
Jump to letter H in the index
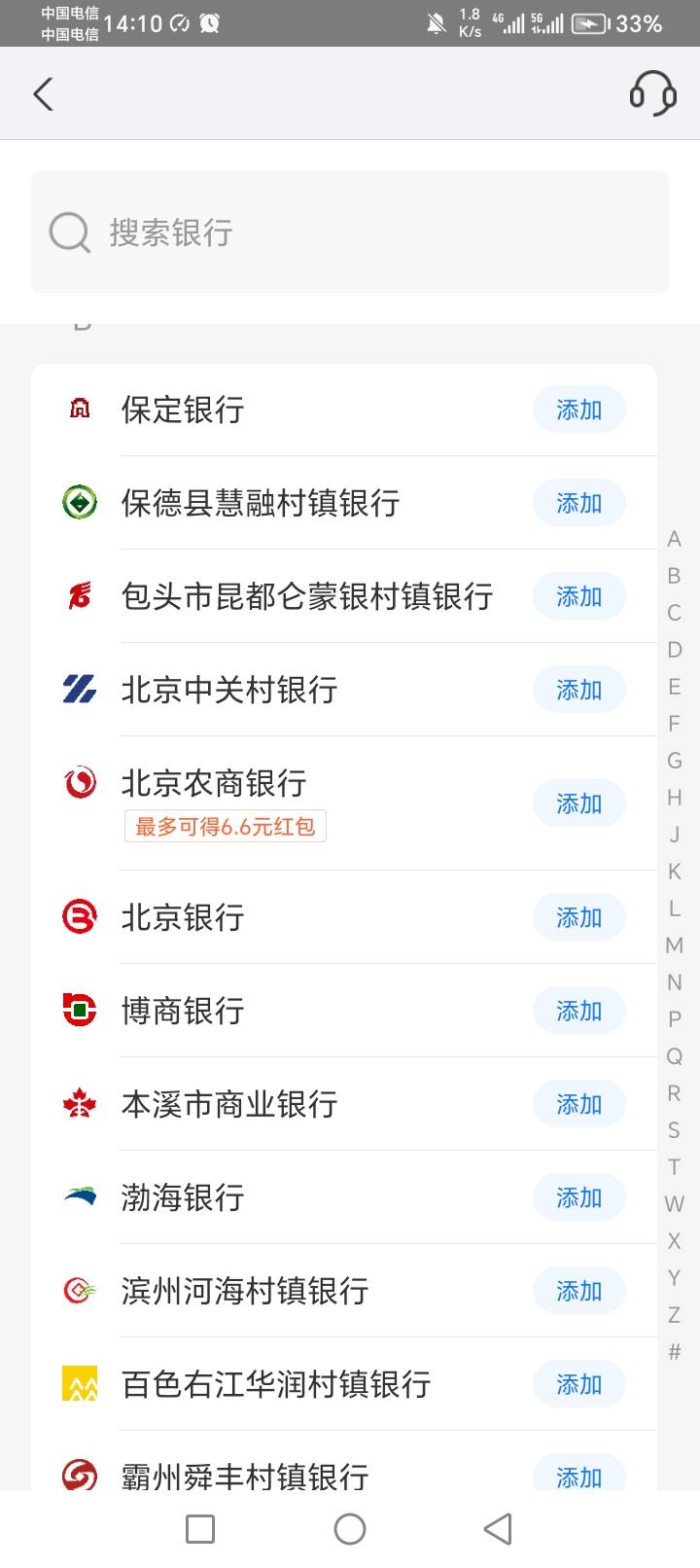[674, 798]
